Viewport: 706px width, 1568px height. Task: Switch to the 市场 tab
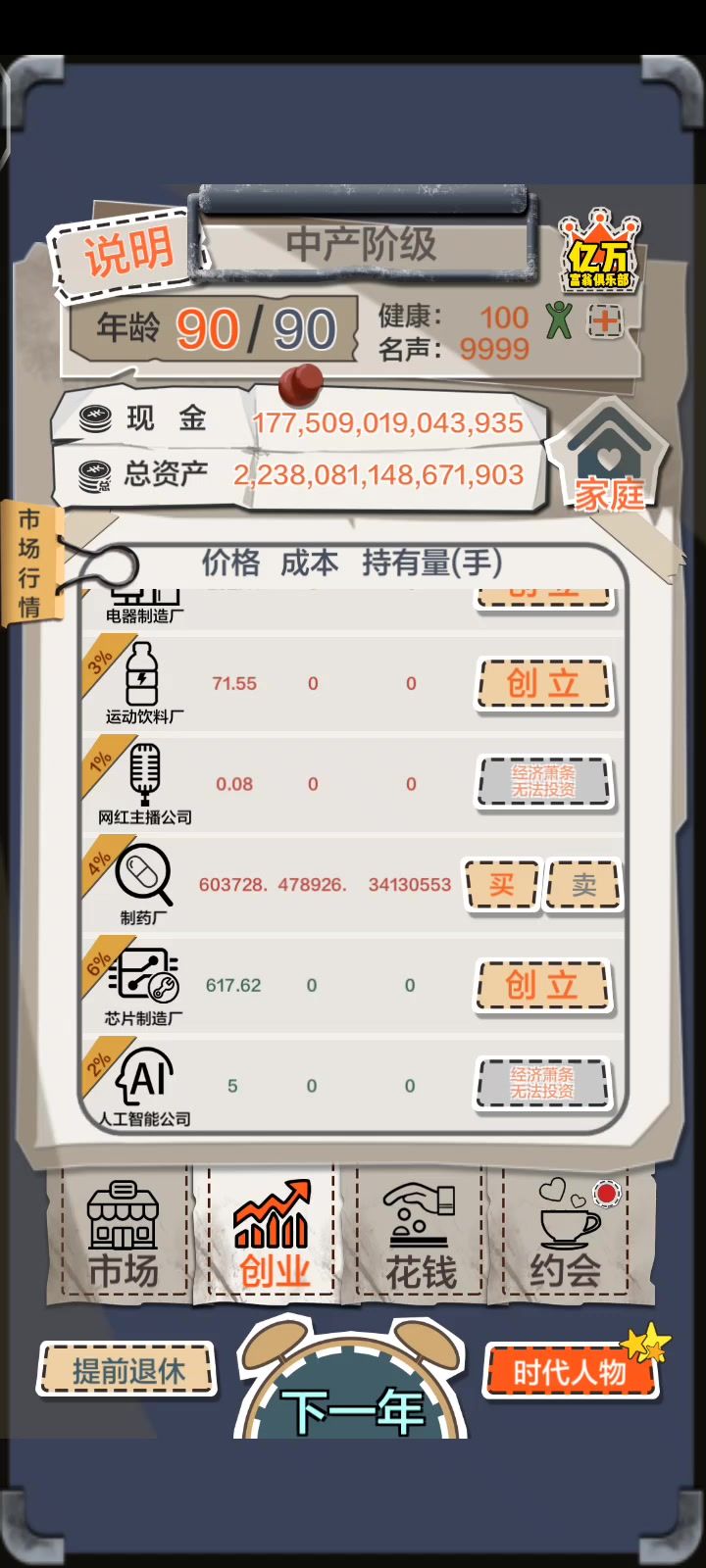pyautogui.click(x=123, y=1235)
